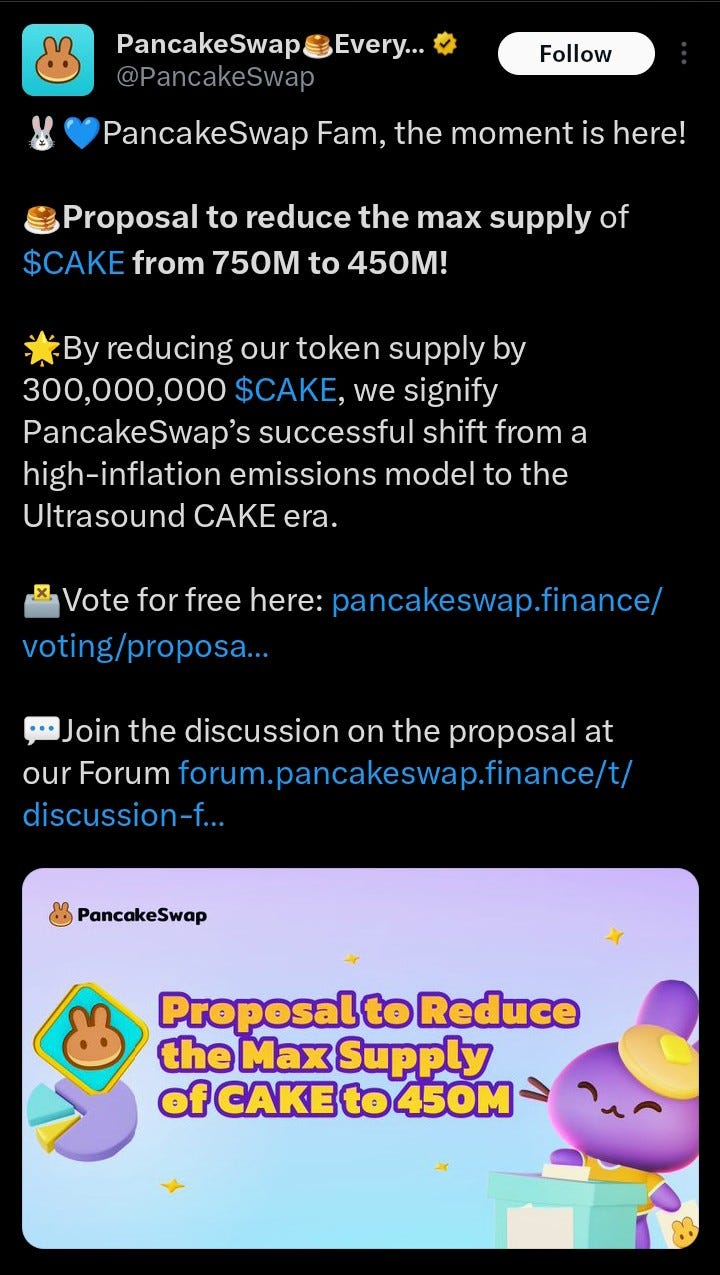Image resolution: width=720 pixels, height=1275 pixels.
Task: Open the first $CAKE cashtag
Action: click(73, 263)
